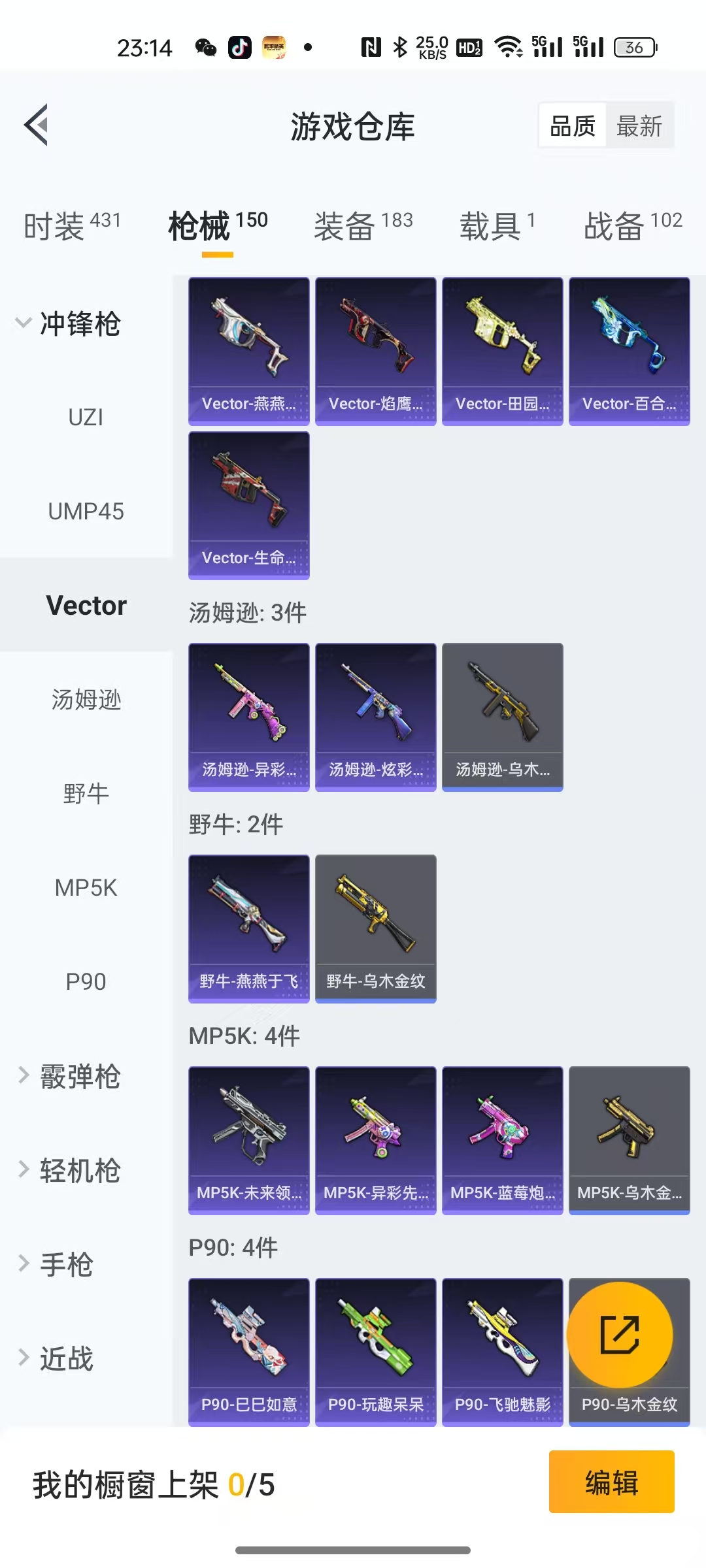
Task: Open the 野牛-乌木金纹 skin tile
Action: (375, 928)
